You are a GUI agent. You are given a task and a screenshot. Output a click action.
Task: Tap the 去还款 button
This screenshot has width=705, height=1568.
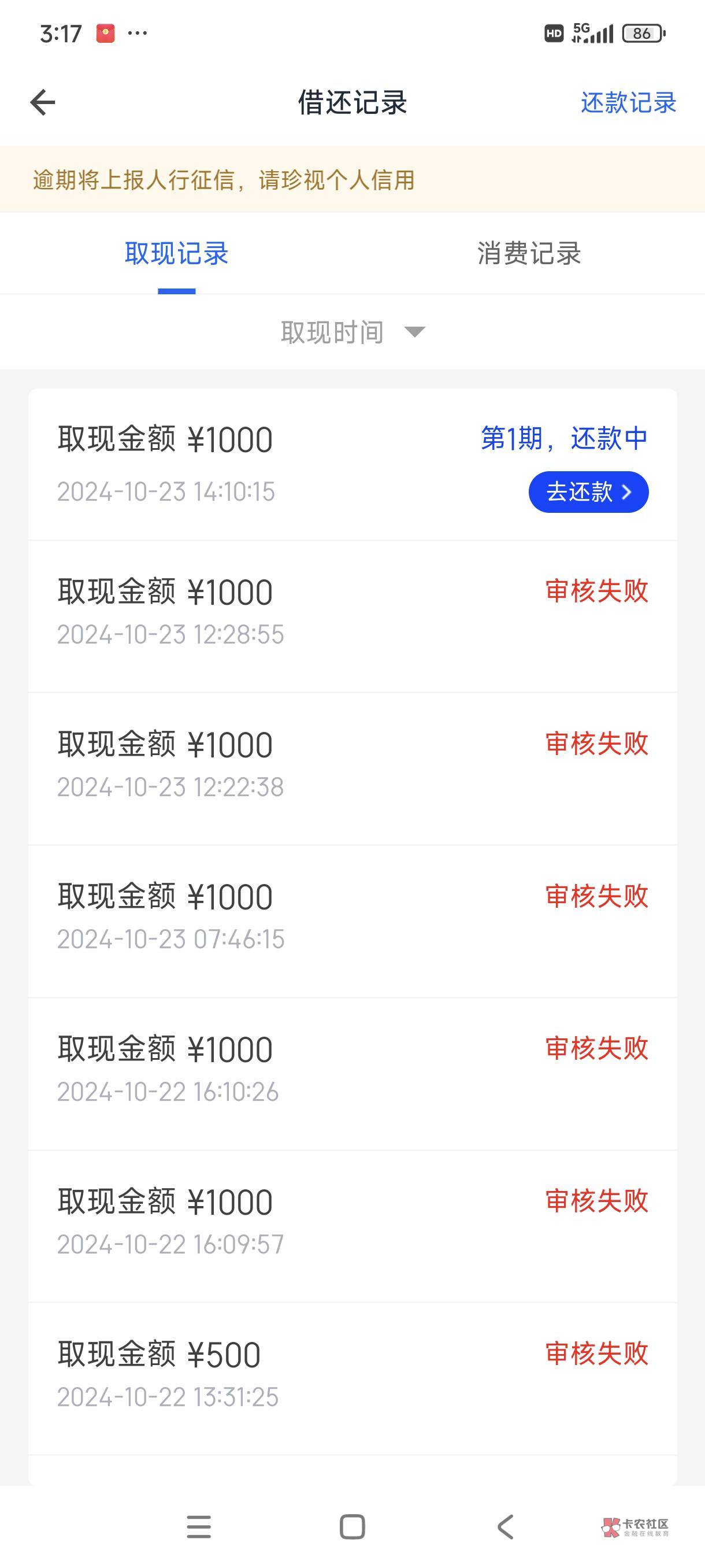click(588, 492)
